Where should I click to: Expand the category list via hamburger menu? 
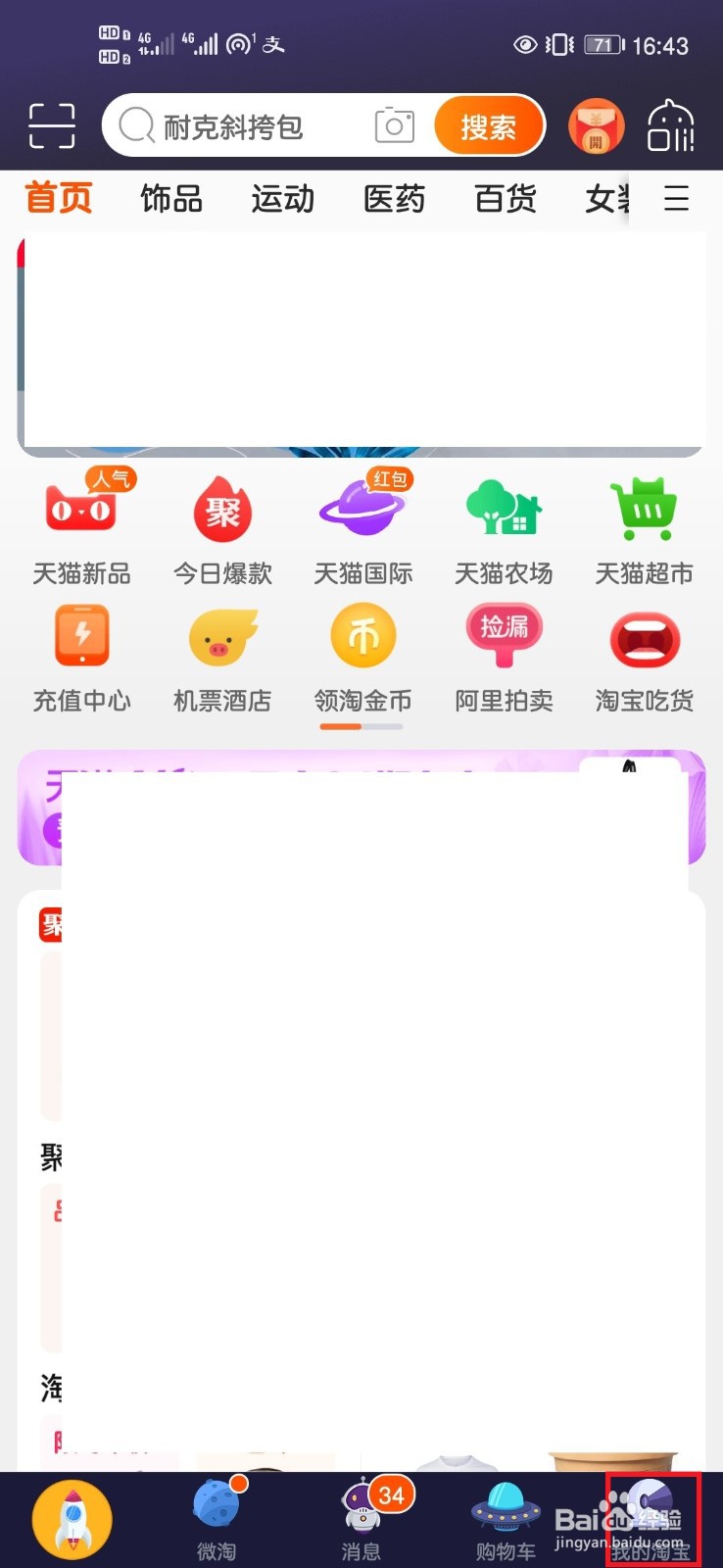(676, 199)
